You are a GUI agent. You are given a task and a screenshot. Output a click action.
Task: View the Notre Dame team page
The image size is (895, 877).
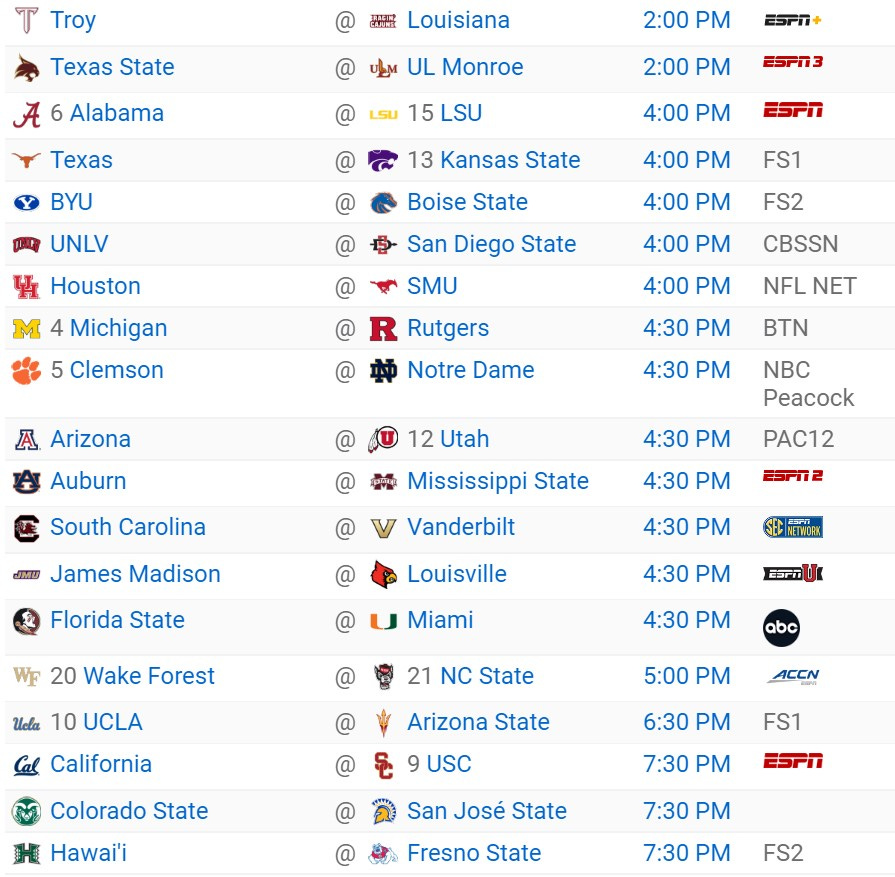(470, 370)
